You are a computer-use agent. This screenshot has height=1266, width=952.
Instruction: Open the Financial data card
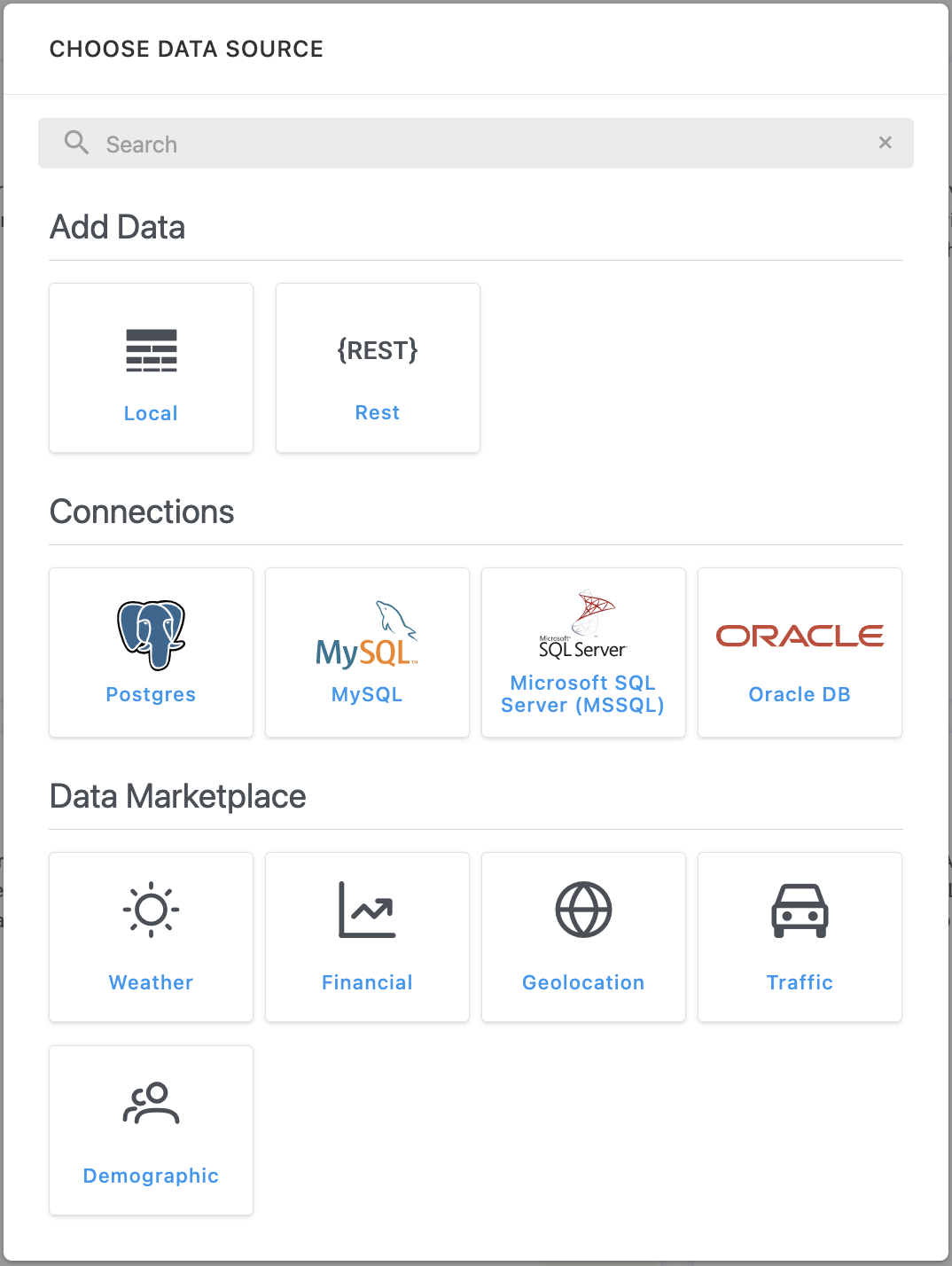coord(367,937)
